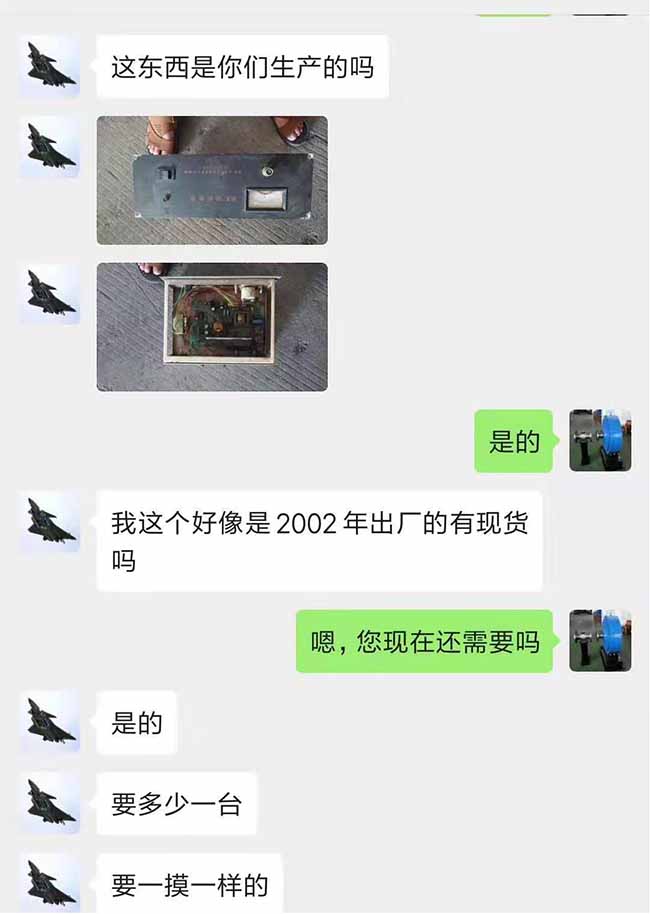Open own avatar beside 嗯，您现在还需要吗
The height and width of the screenshot is (914, 650).
tap(600, 641)
